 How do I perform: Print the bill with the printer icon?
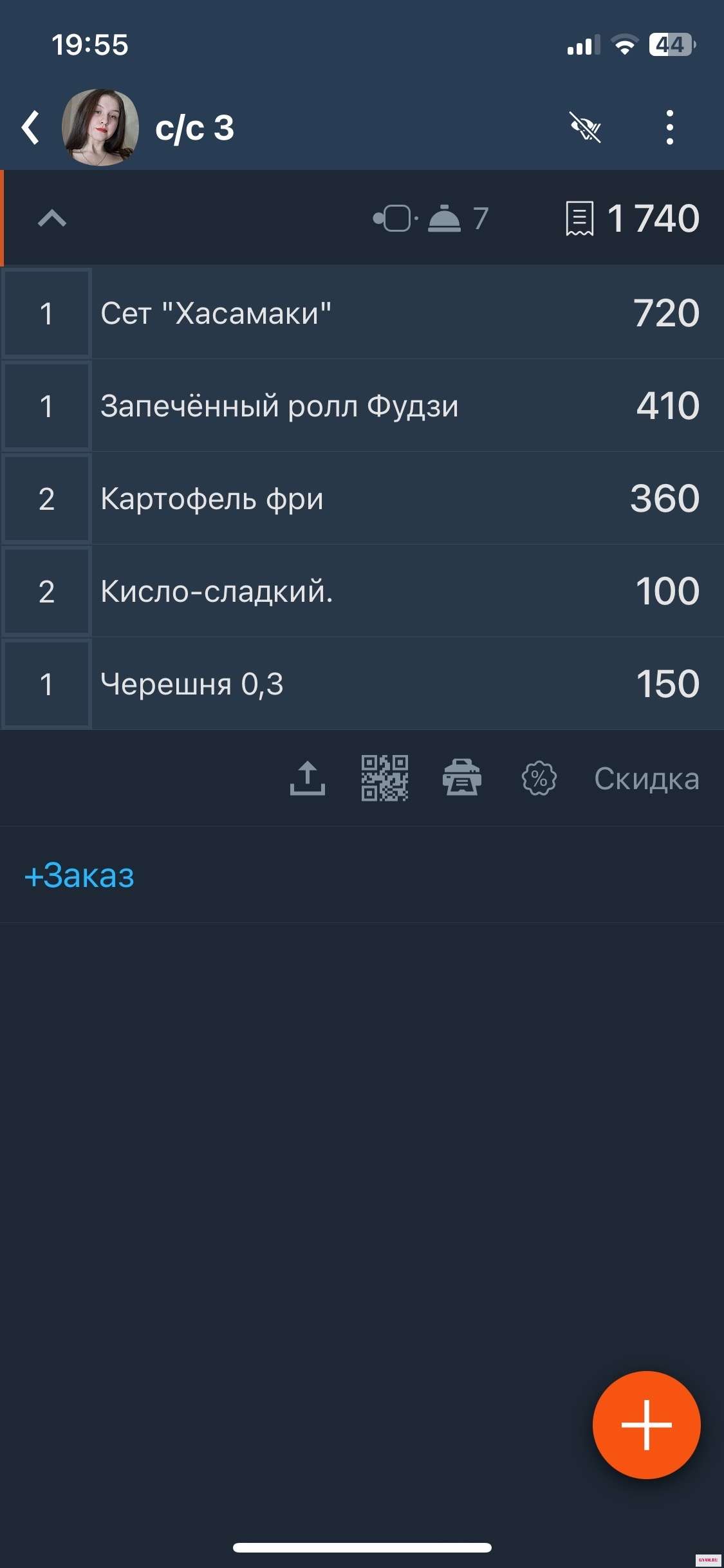click(461, 778)
